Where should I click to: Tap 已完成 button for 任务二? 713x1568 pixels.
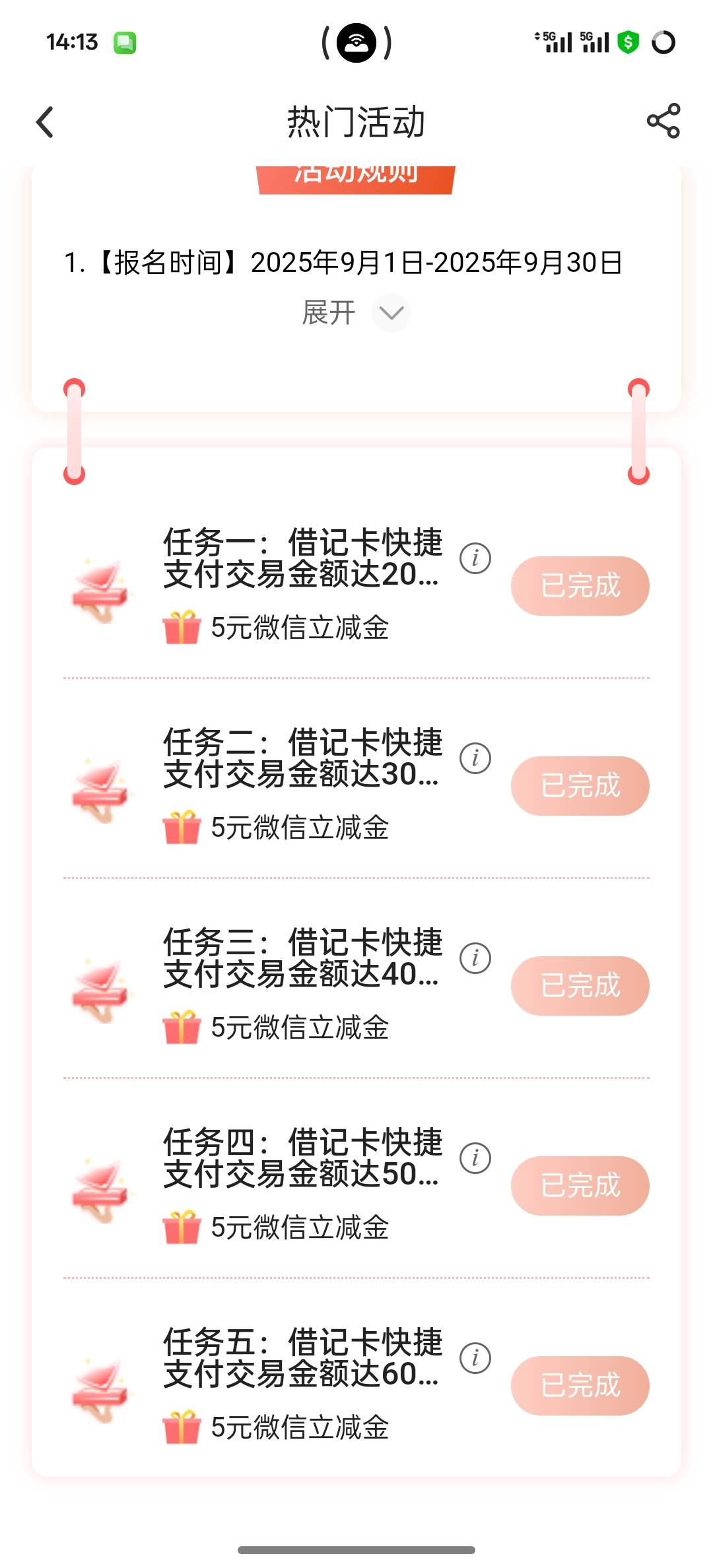(x=580, y=786)
